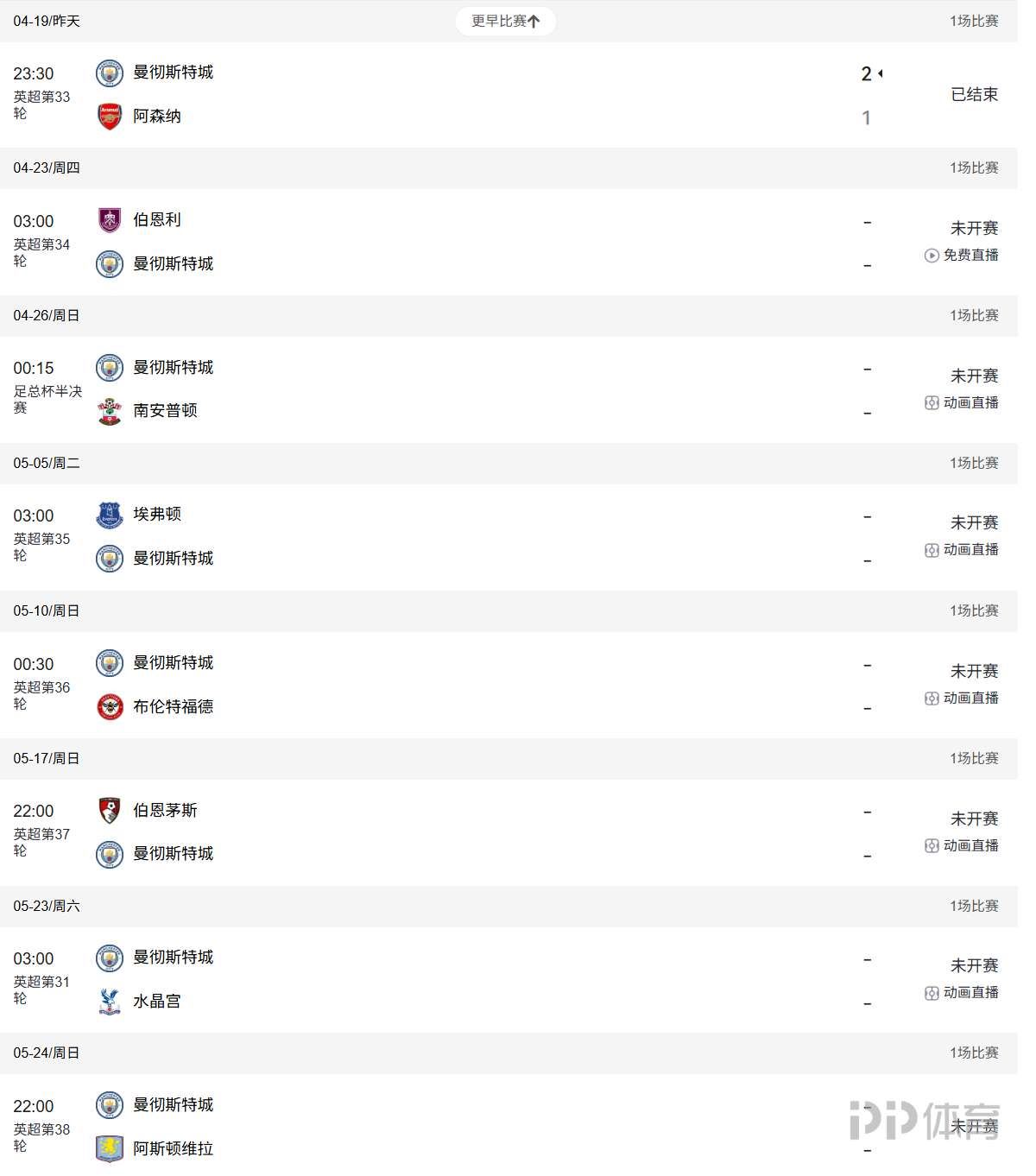1036x1176 pixels.
Task: Start 动画直播 for the 水晶宫 match
Action: click(962, 993)
